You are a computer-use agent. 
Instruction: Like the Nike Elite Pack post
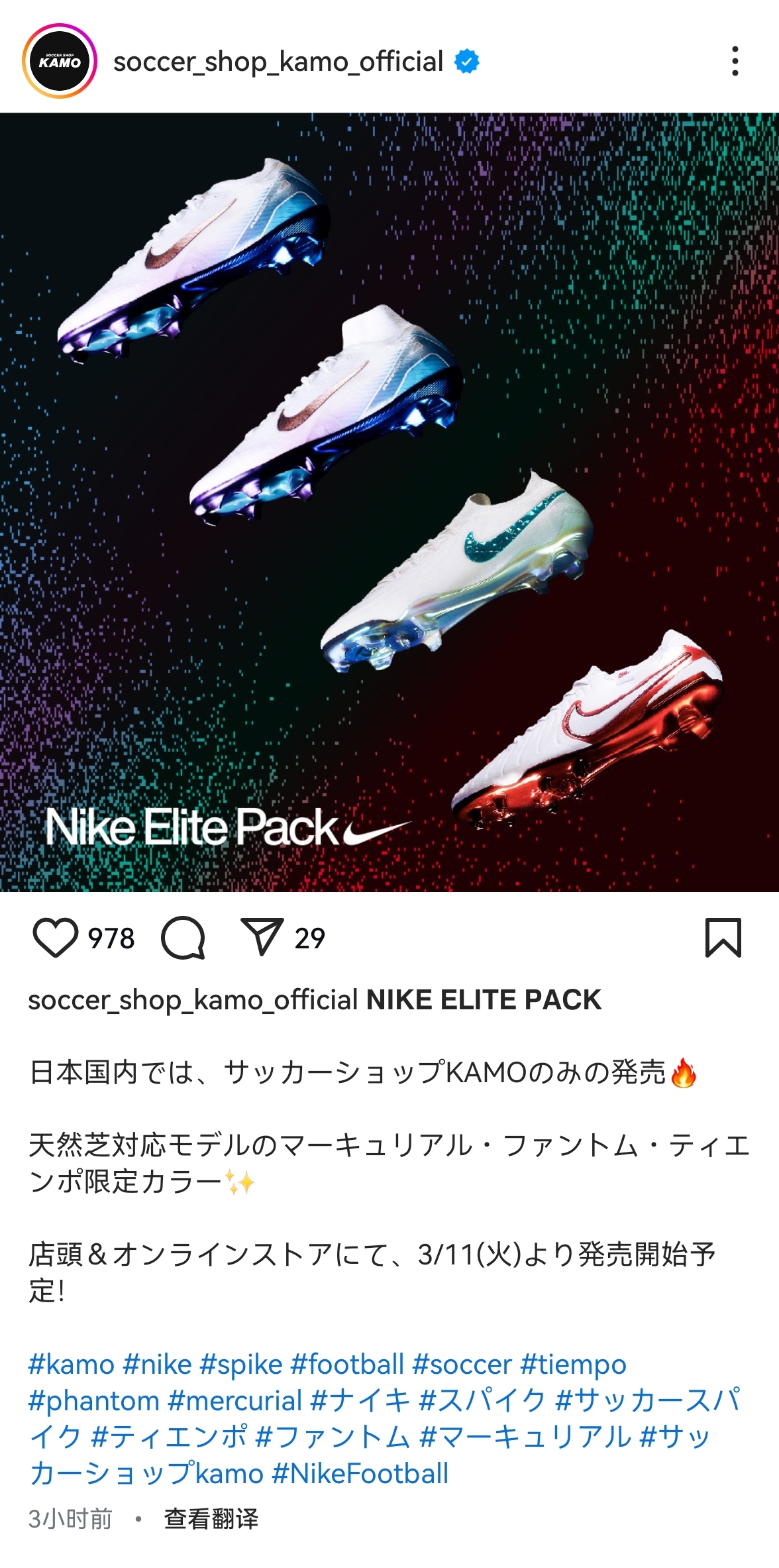coord(55,938)
